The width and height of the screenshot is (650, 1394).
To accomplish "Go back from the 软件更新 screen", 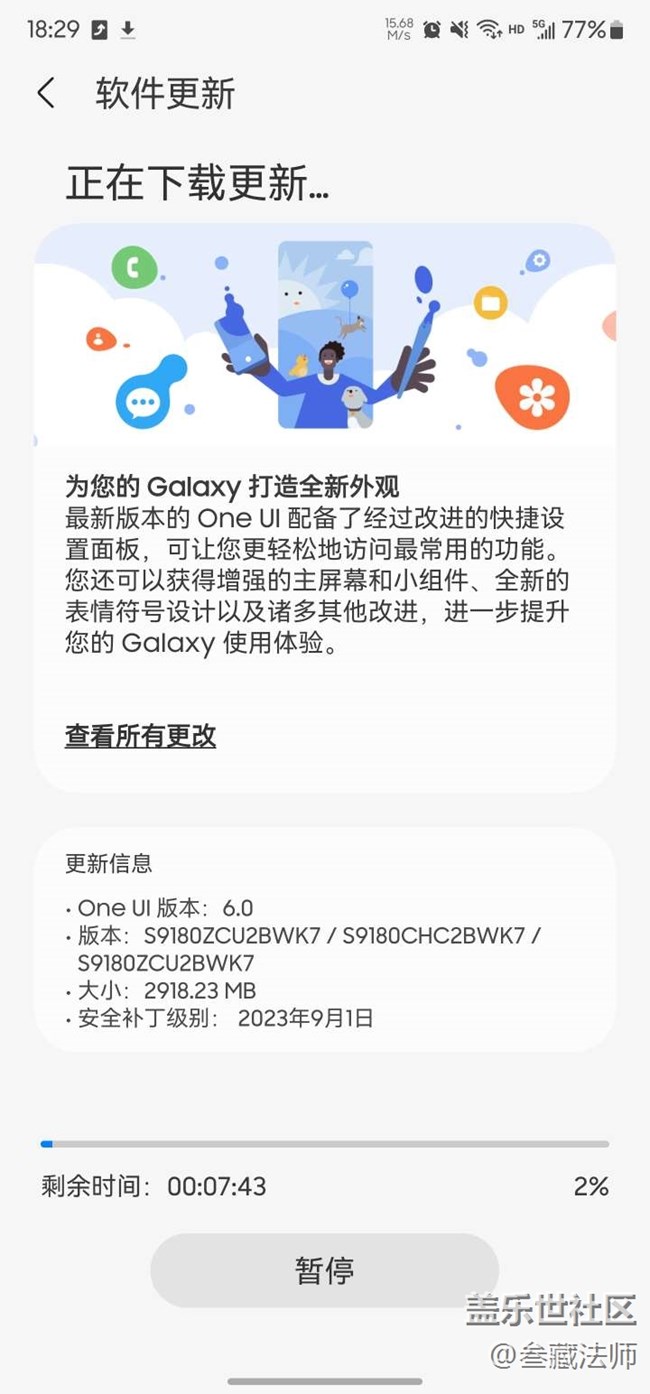I will coord(46,94).
